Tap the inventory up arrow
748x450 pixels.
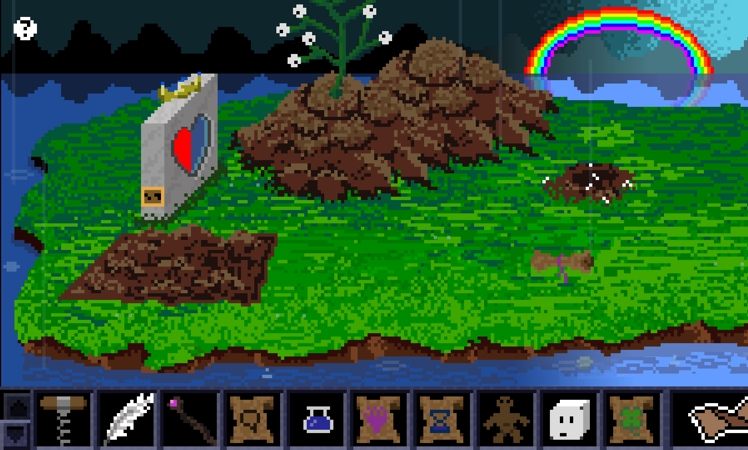click(x=17, y=405)
